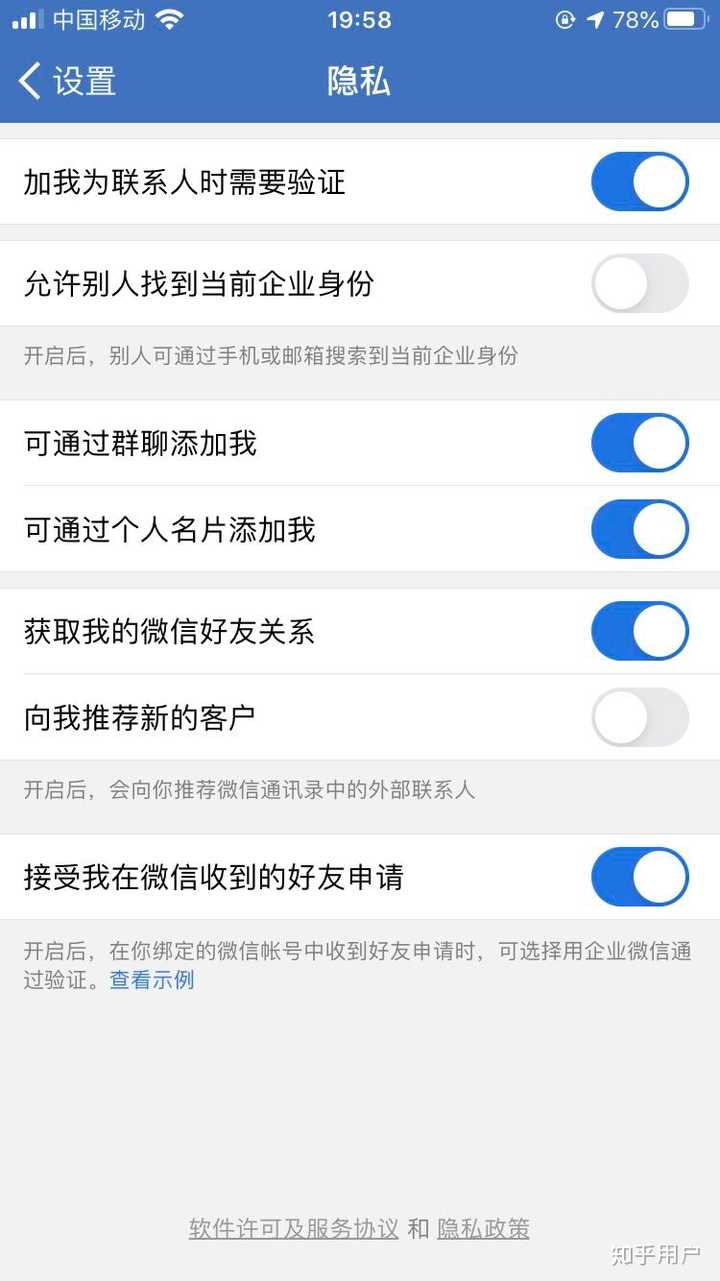The image size is (720, 1281).
Task: Turn off 加我为联系人时需要验证
Action: 640,182
